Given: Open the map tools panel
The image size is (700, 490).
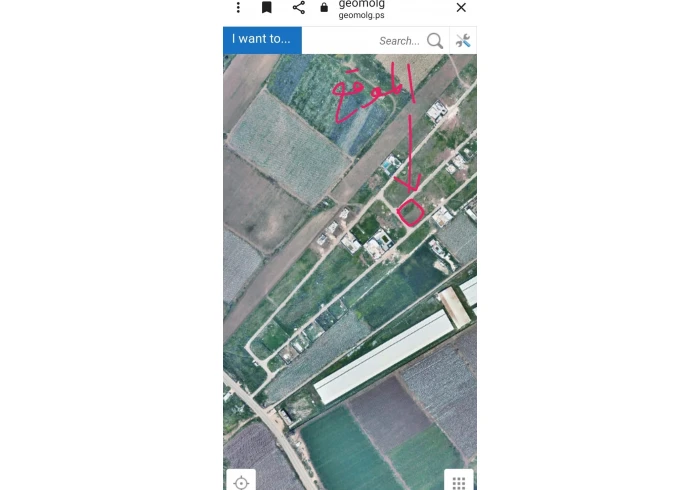Looking at the screenshot, I should (463, 41).
